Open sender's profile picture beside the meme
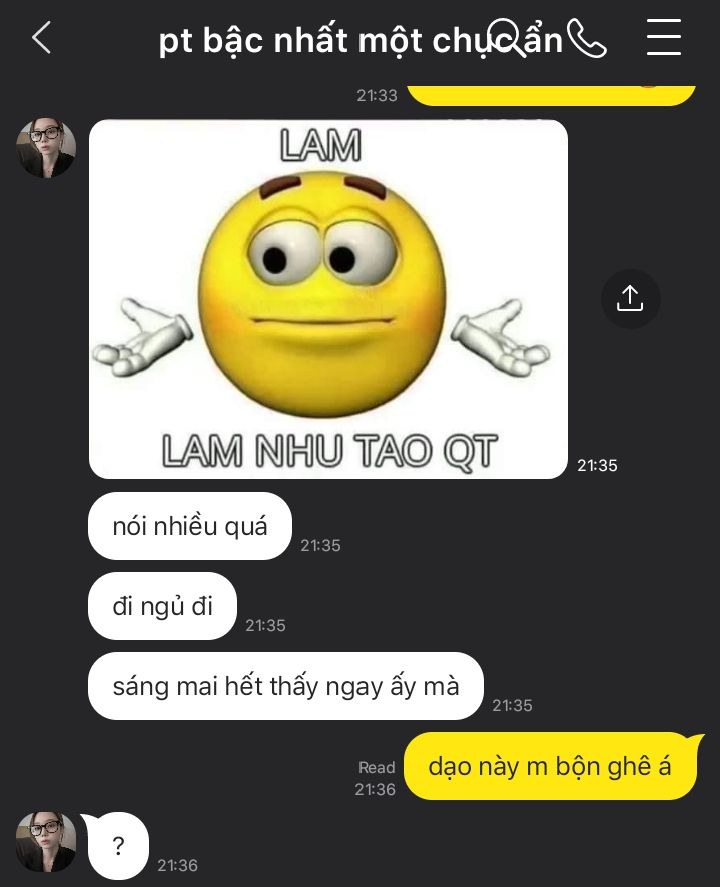Screen dimensions: 720x887 pyautogui.click(x=46, y=148)
